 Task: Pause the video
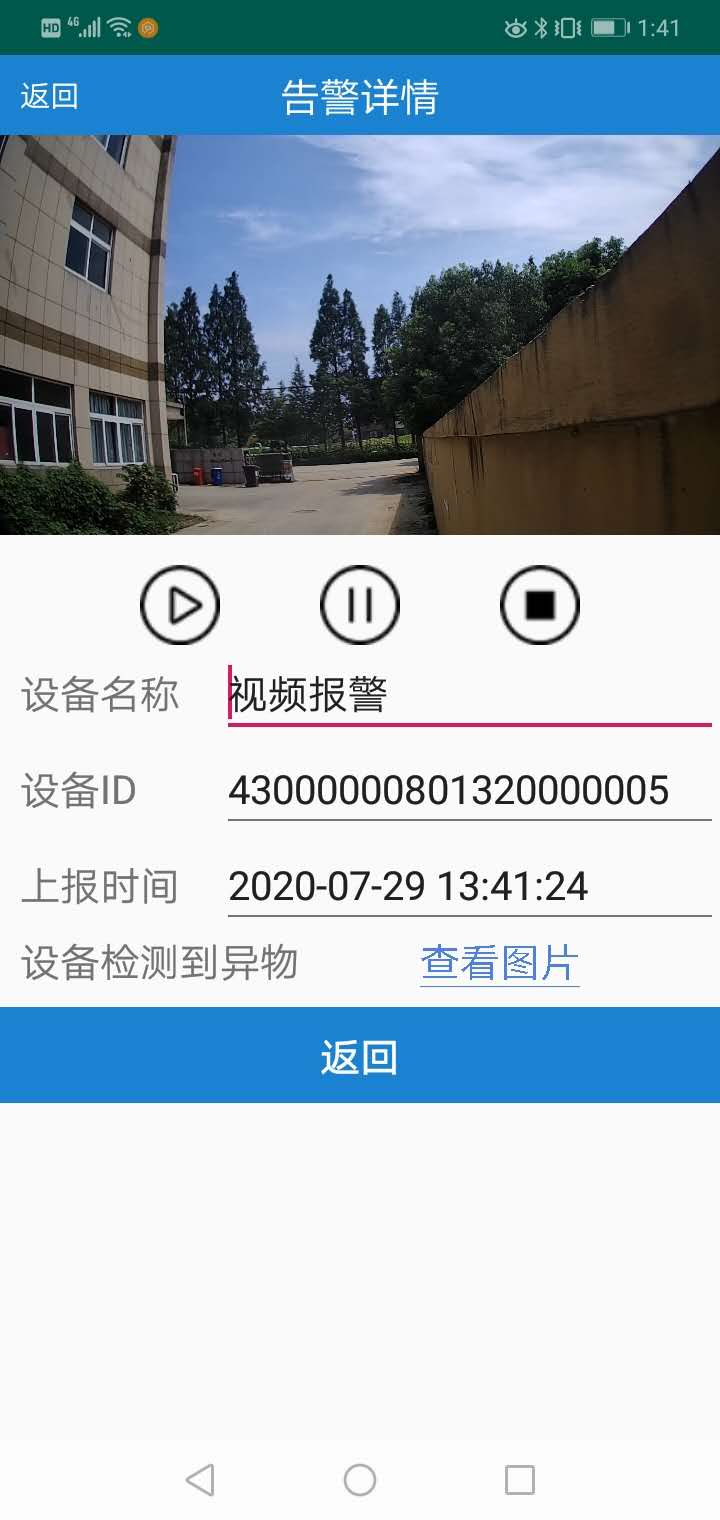tap(360, 605)
